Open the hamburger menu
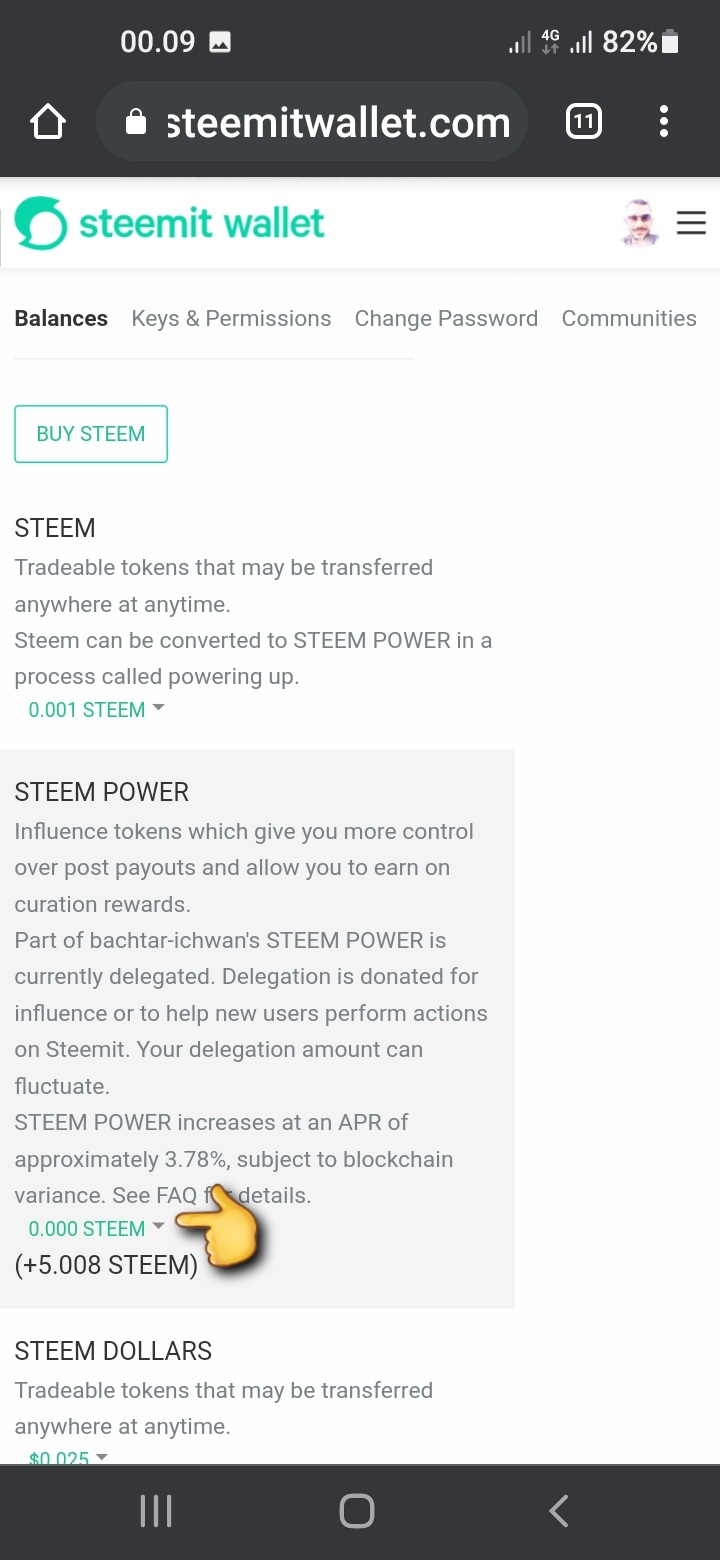This screenshot has height=1560, width=720. [x=691, y=222]
